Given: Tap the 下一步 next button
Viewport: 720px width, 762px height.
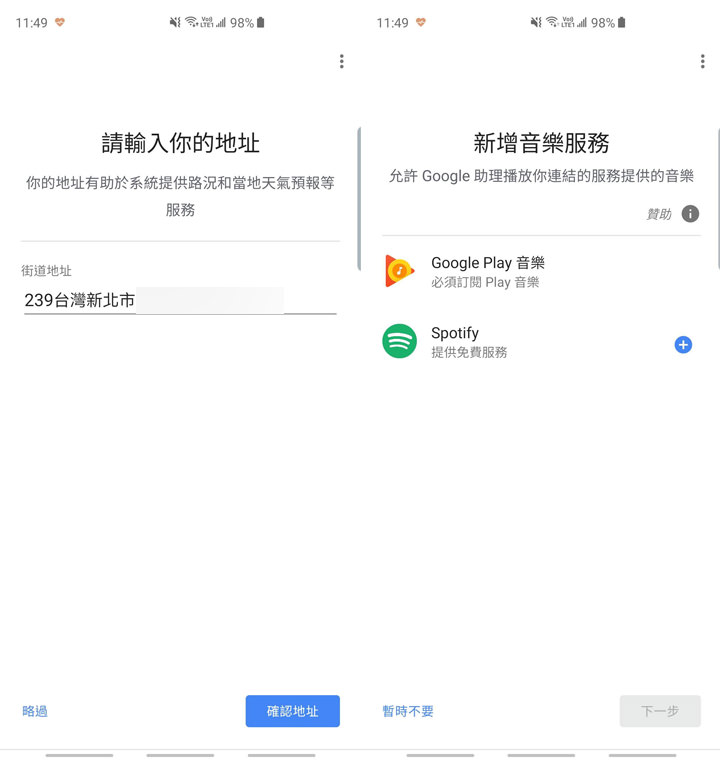Looking at the screenshot, I should (660, 711).
